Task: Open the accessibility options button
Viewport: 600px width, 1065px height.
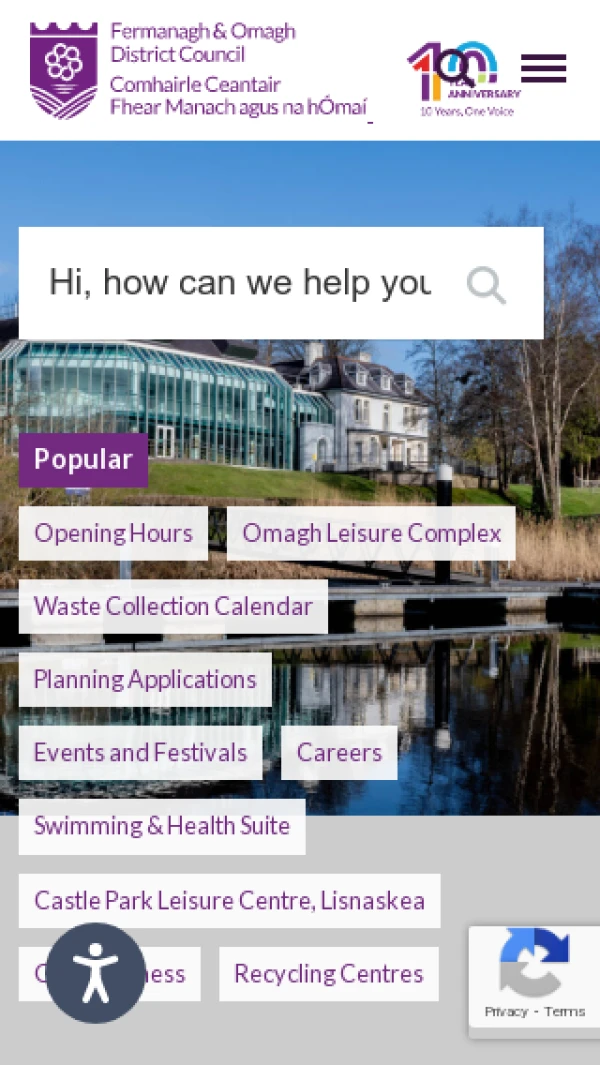Action: click(x=96, y=973)
